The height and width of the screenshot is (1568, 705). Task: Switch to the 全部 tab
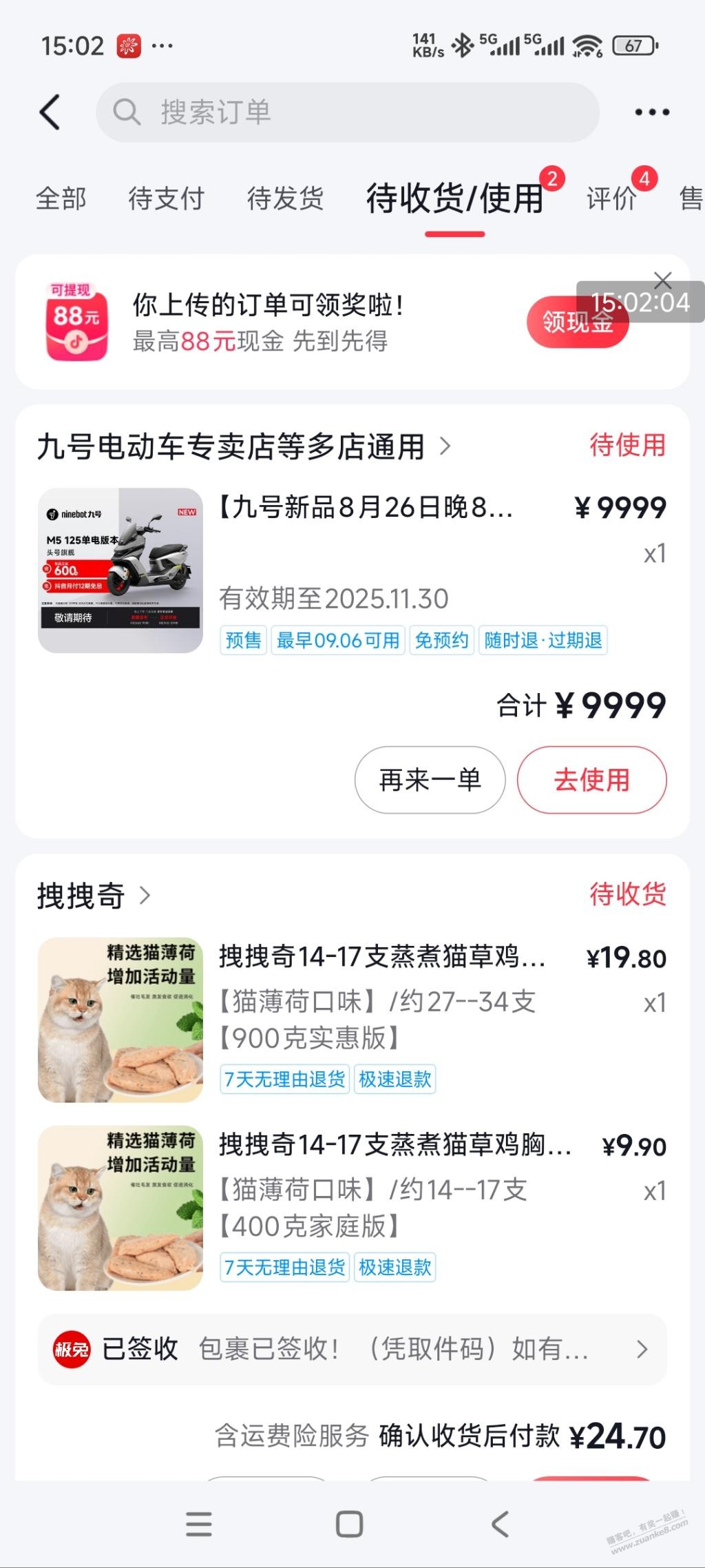coord(61,198)
